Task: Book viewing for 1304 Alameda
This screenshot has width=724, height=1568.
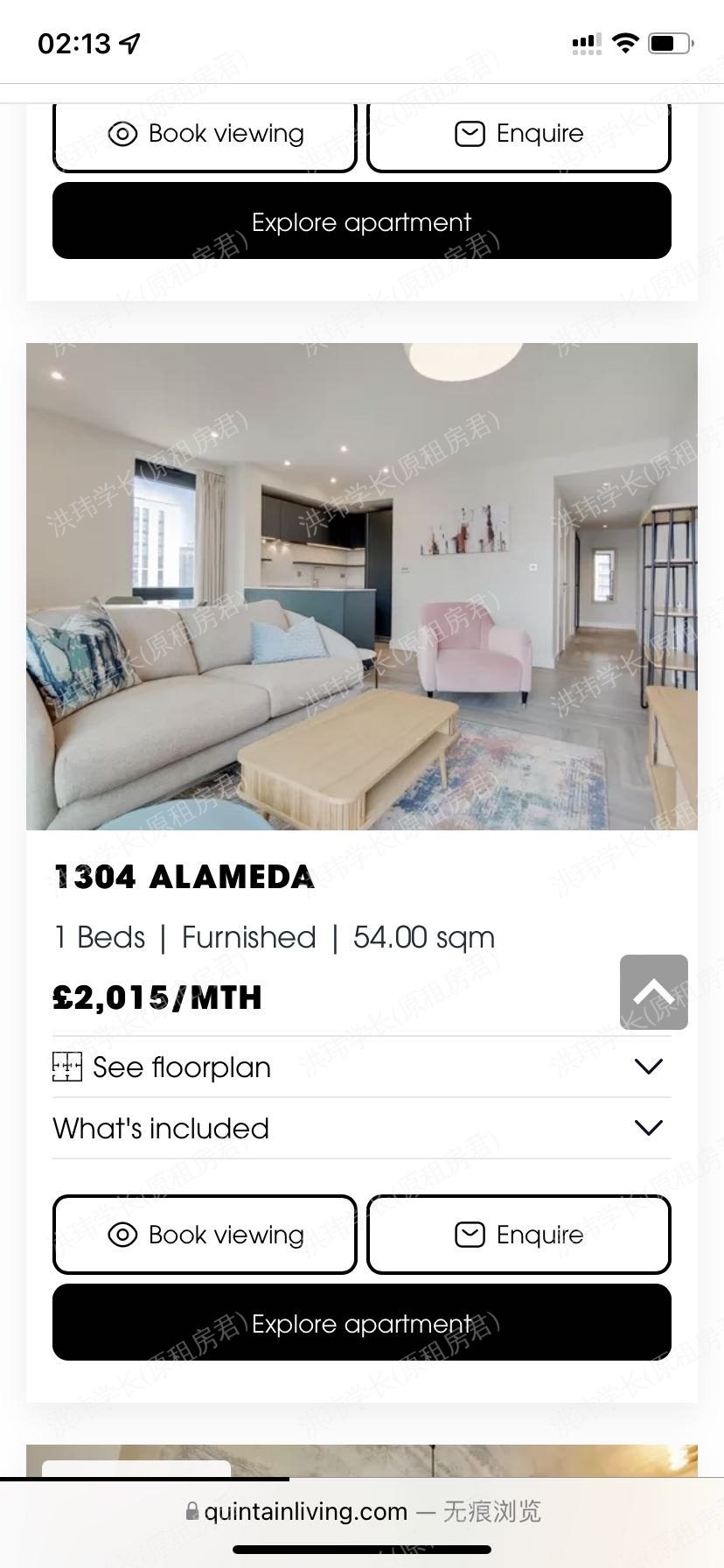Action: 205,1235
